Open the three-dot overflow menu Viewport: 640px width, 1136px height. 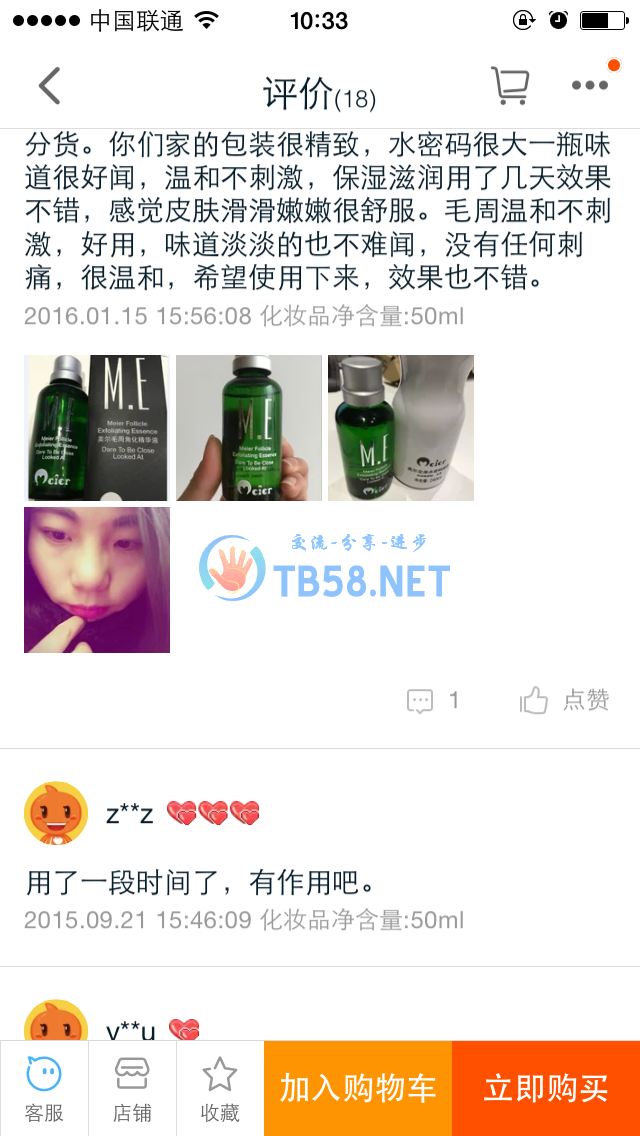pos(590,86)
